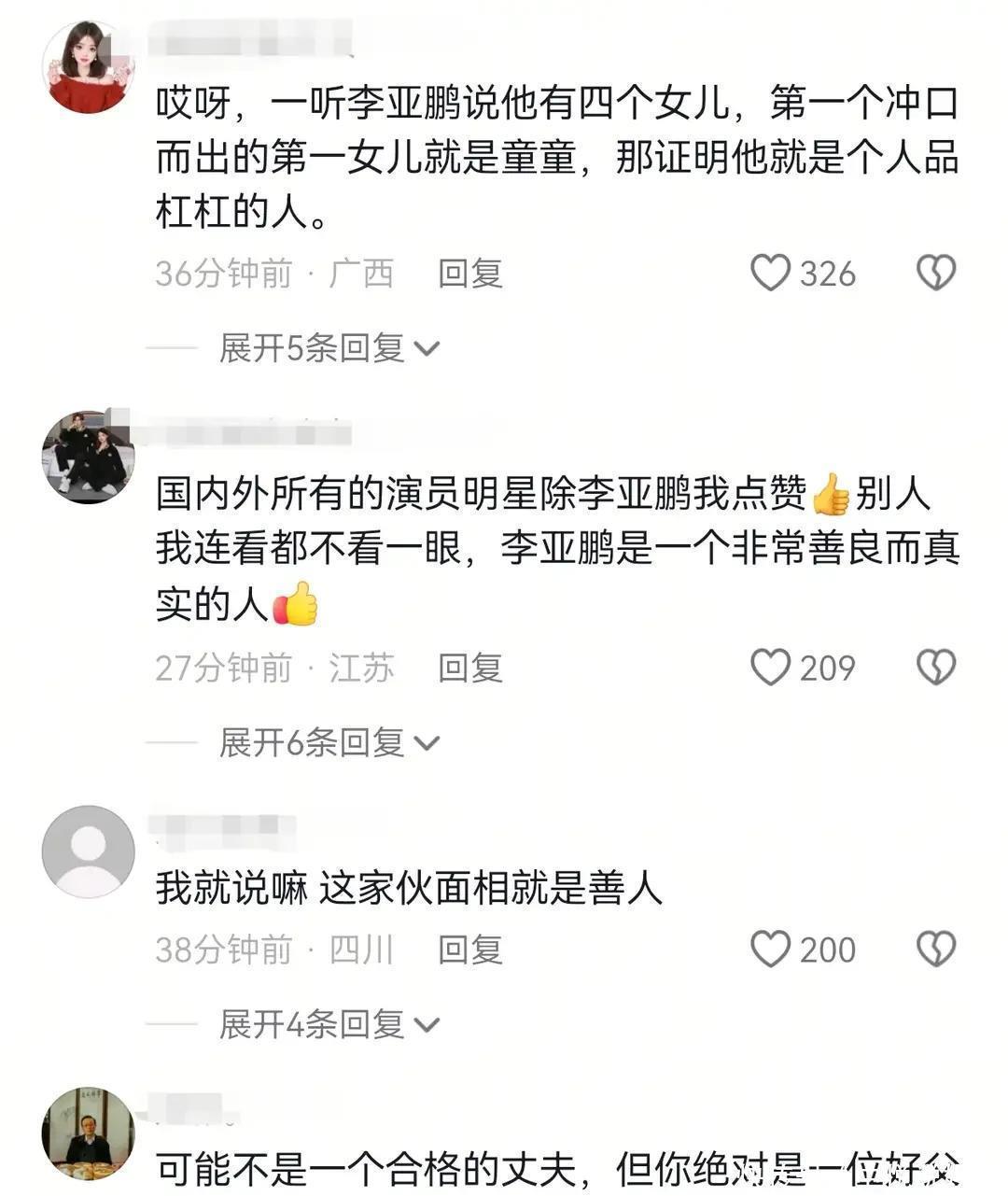Like the Sichuan comment with 200 likes
The image size is (1008, 1196).
(x=771, y=950)
